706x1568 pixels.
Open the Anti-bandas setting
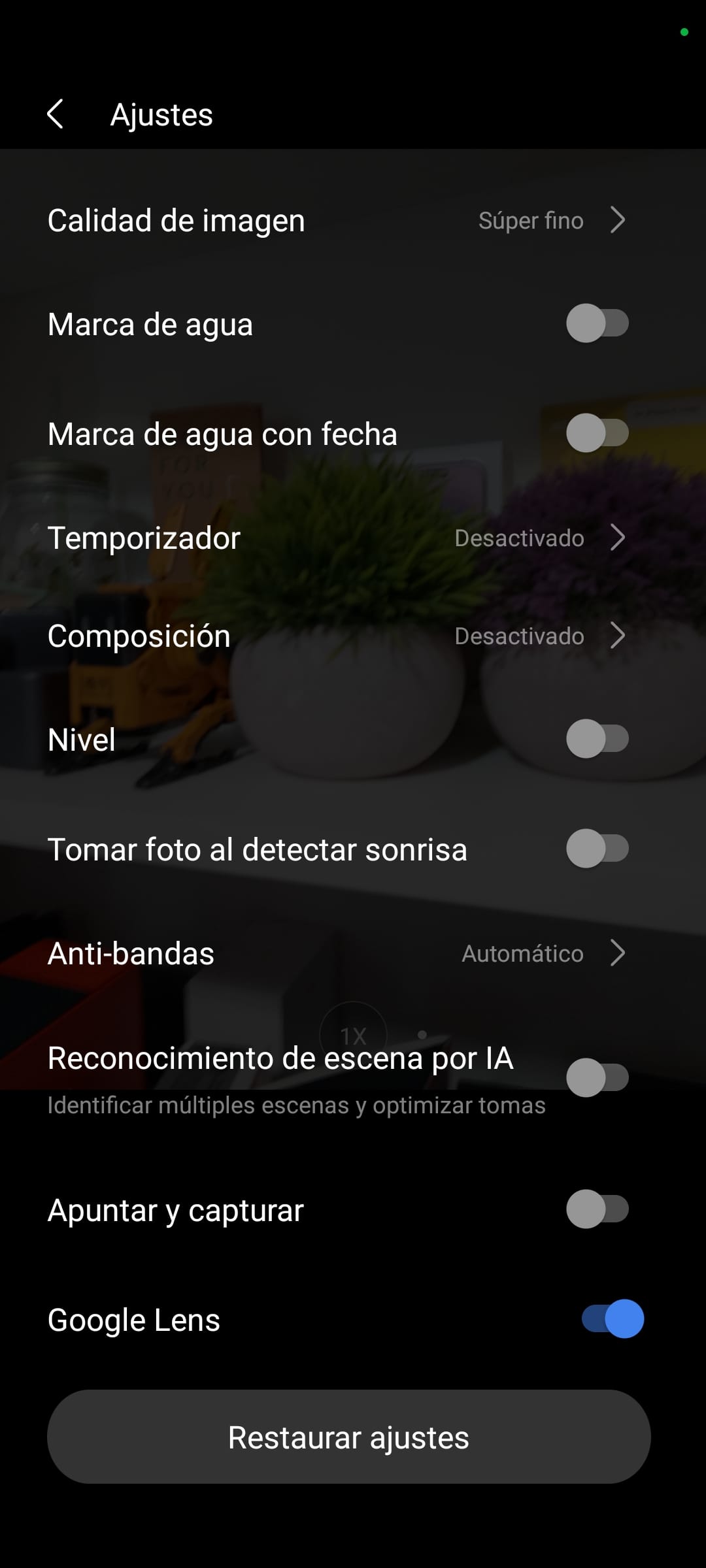pos(337,954)
